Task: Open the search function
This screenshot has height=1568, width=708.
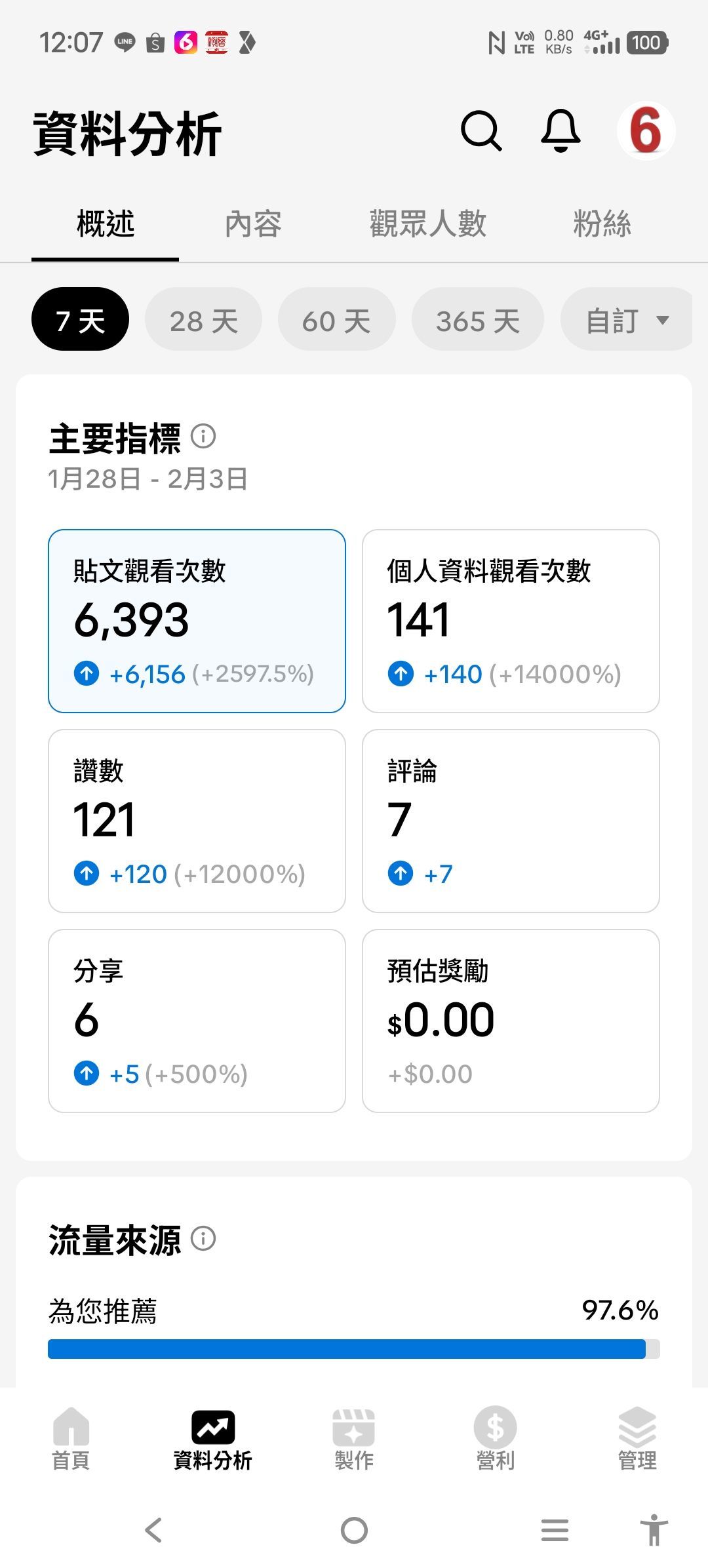Action: coord(483,132)
